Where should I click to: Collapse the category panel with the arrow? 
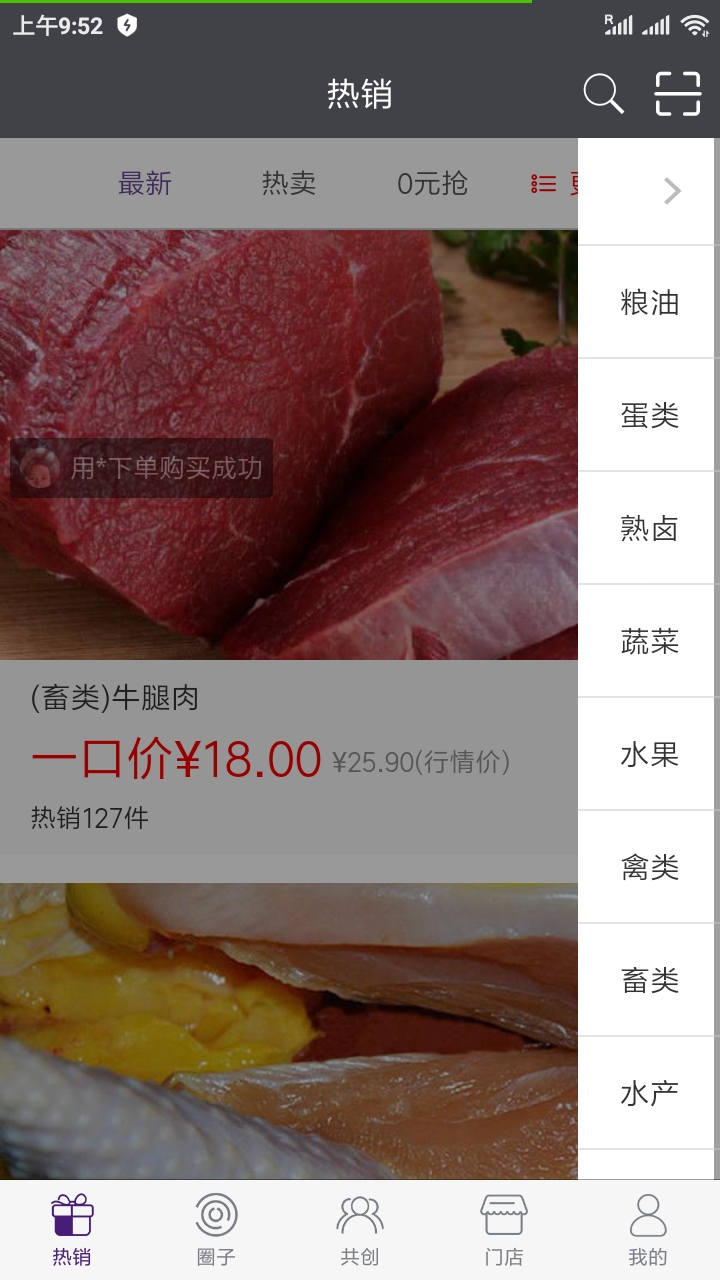[672, 191]
